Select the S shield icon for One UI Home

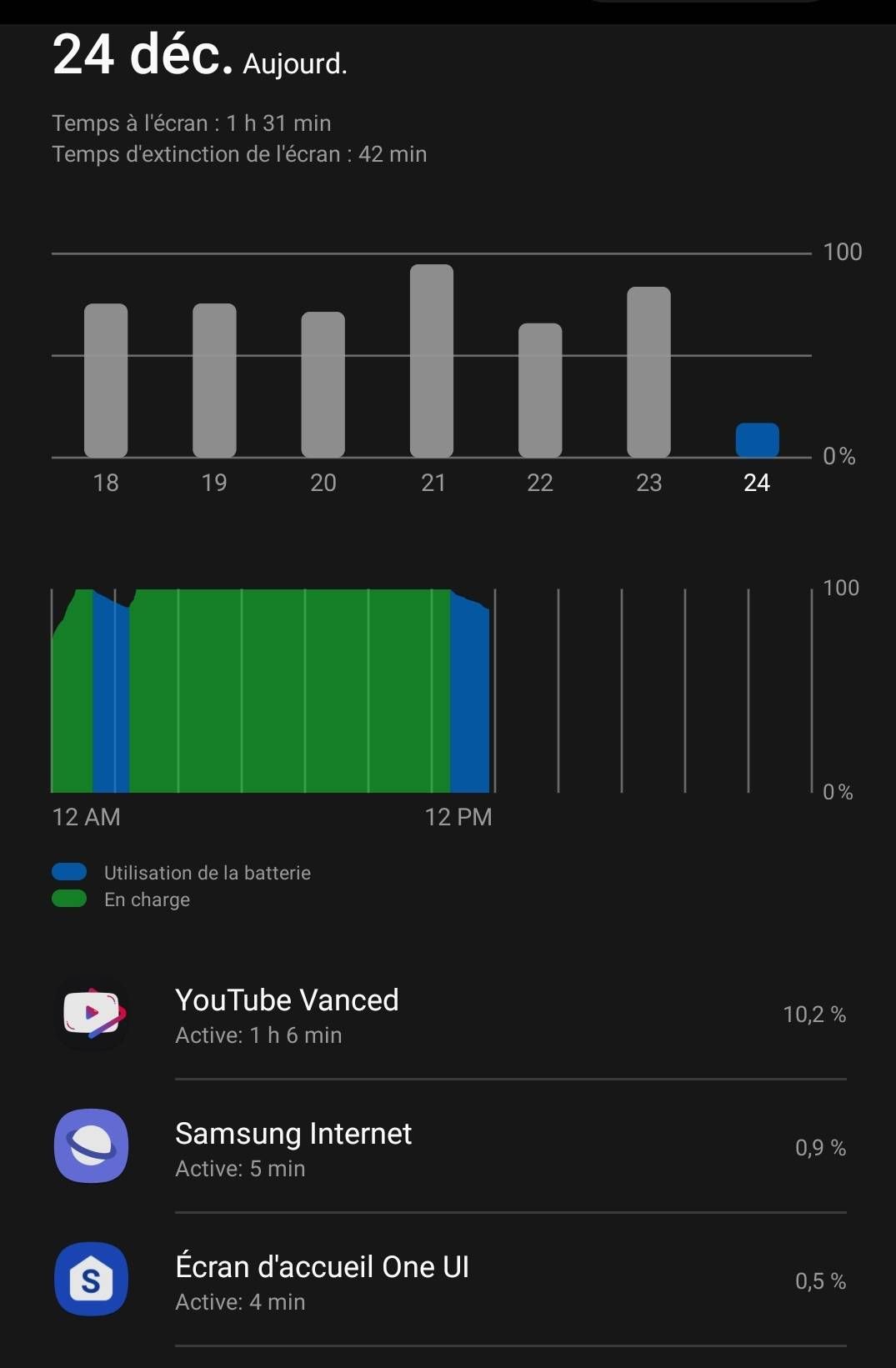[x=92, y=1280]
